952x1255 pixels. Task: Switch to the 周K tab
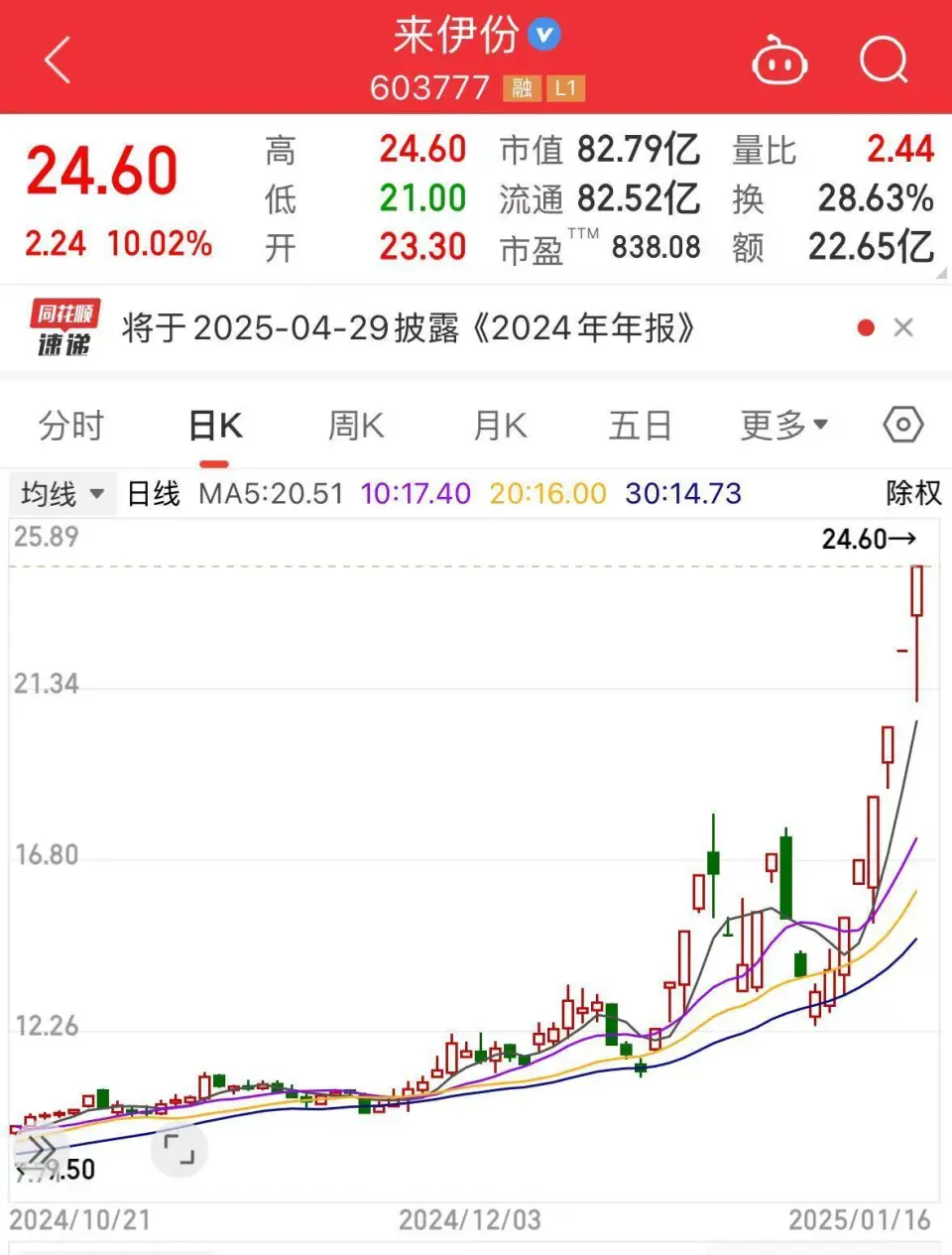coord(356,427)
